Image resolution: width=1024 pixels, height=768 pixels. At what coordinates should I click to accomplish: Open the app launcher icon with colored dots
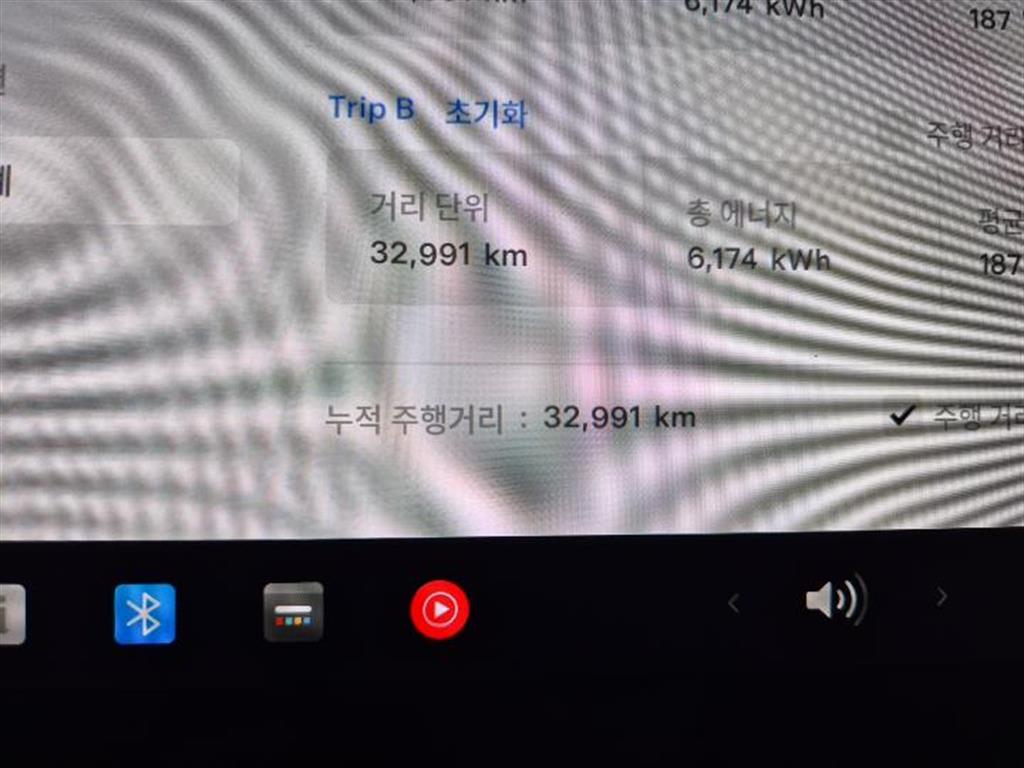[293, 611]
